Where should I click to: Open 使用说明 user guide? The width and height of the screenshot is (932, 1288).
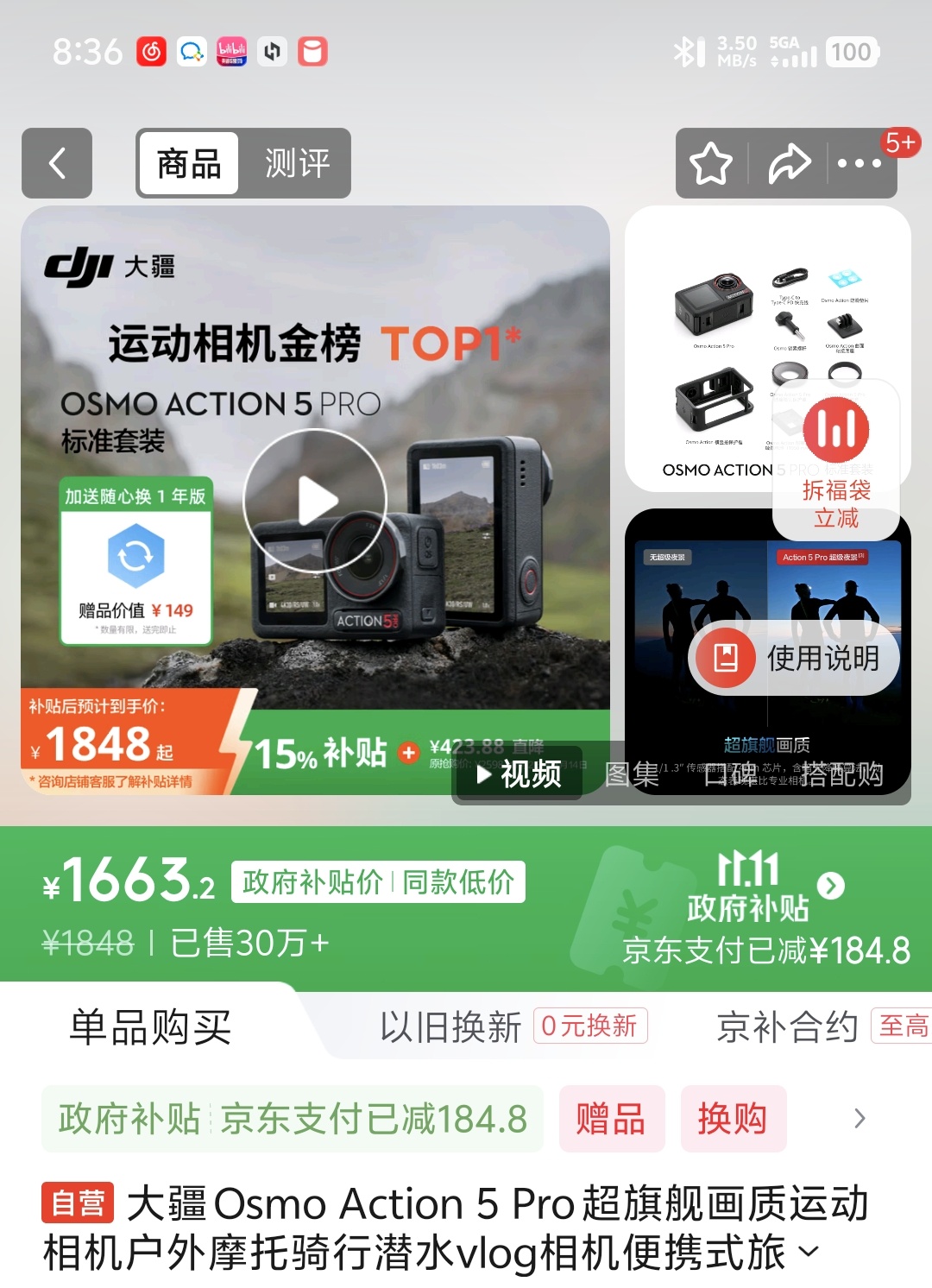coord(796,658)
